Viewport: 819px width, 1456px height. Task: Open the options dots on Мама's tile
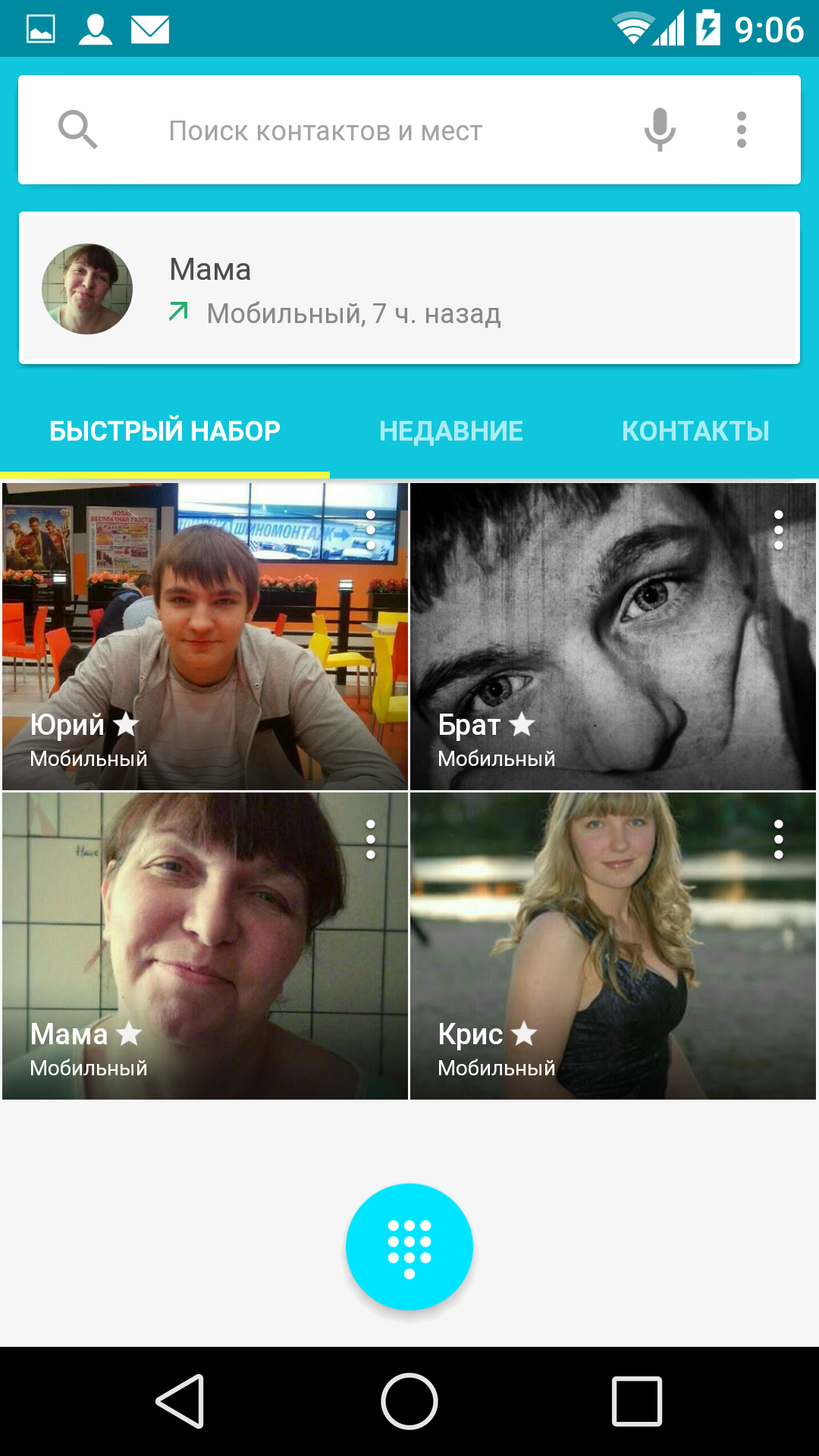371,839
